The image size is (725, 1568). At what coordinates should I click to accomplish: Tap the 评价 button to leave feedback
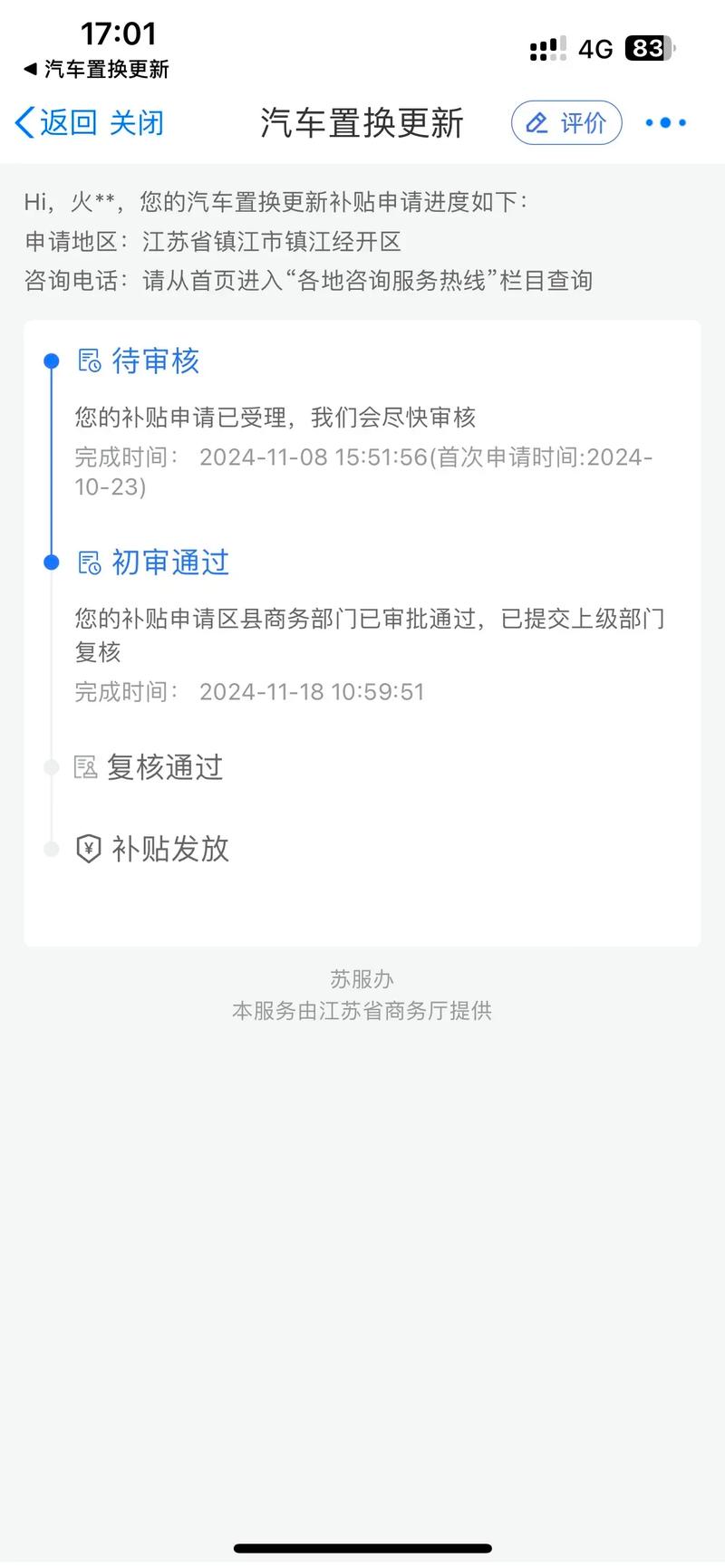click(565, 123)
